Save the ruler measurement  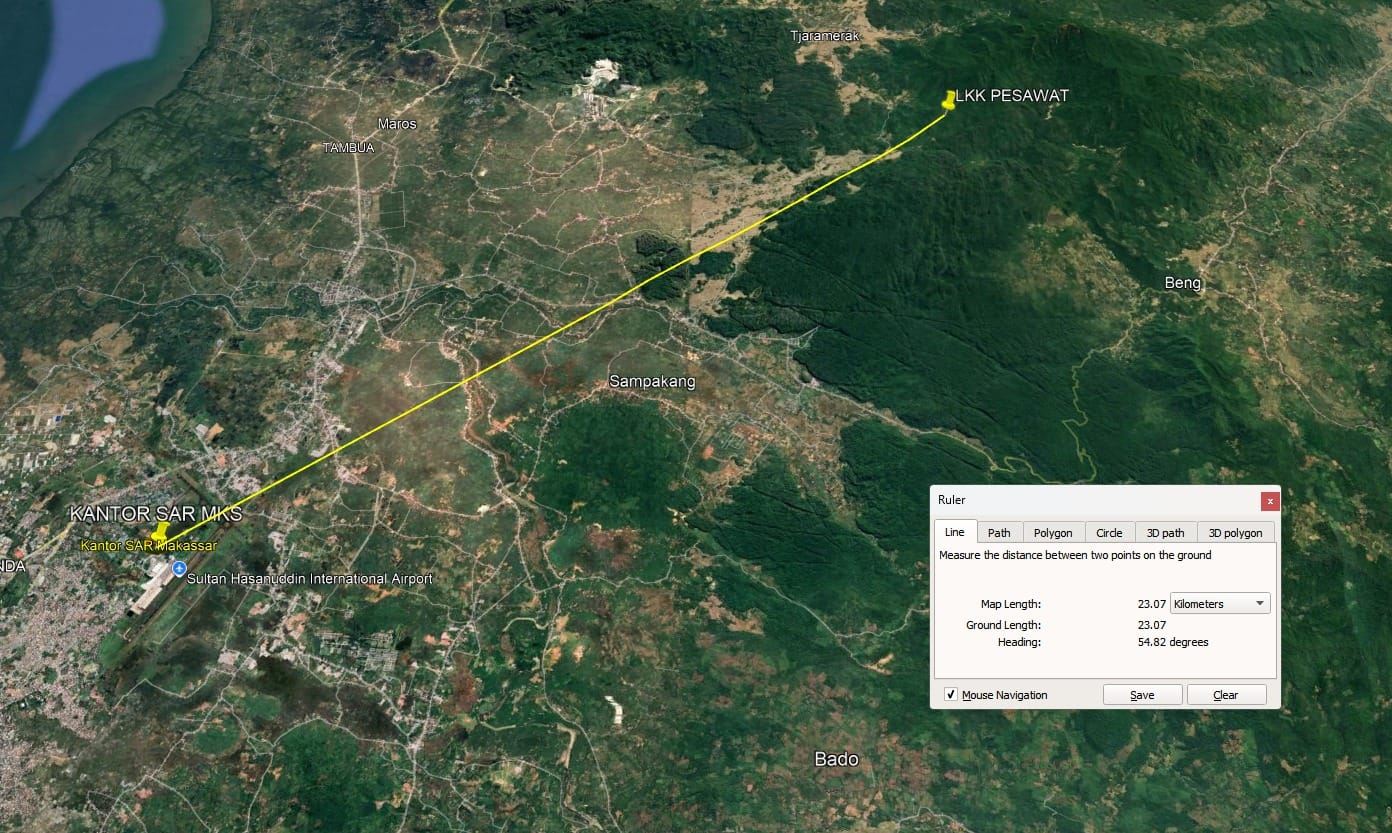1142,695
